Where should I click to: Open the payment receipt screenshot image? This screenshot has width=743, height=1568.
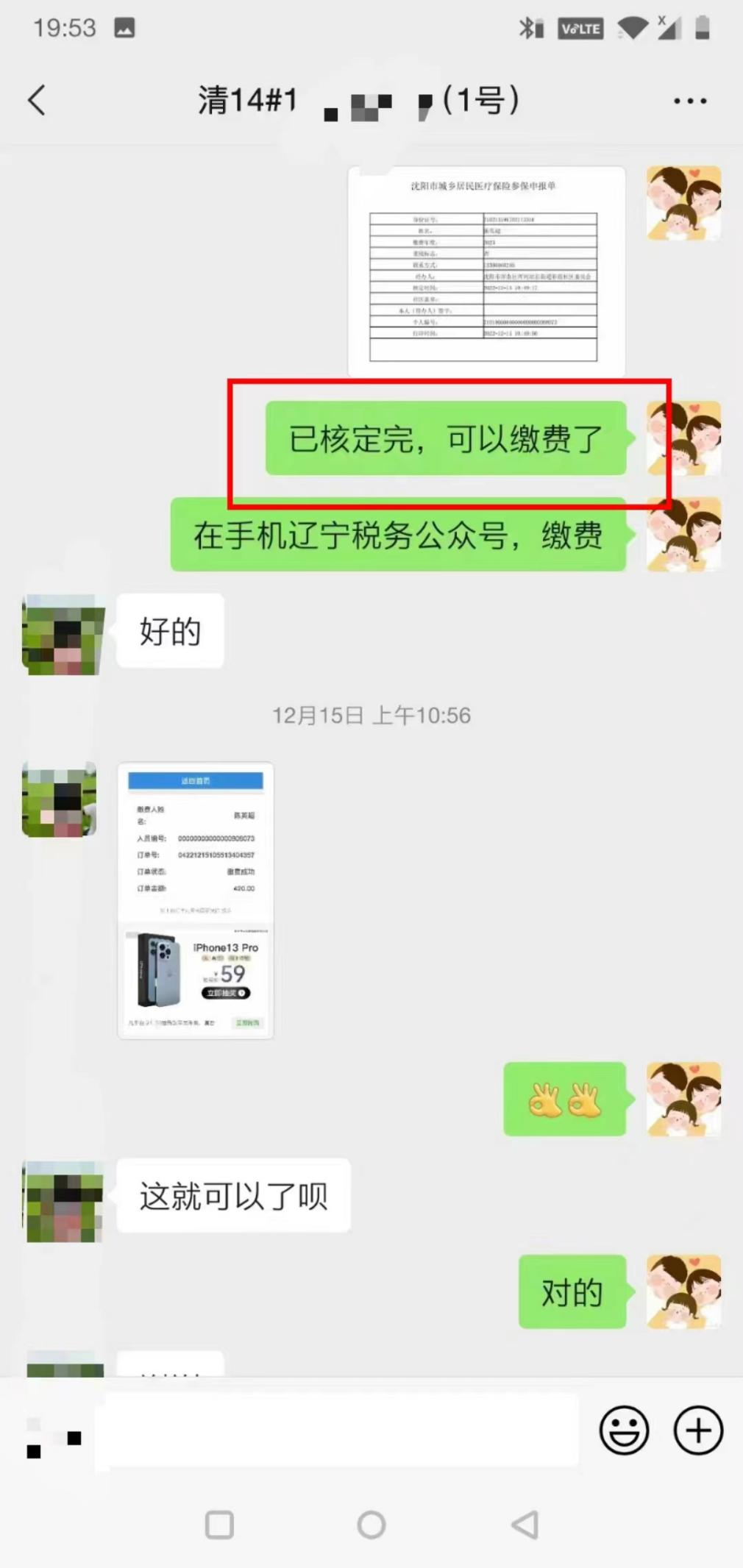point(196,900)
